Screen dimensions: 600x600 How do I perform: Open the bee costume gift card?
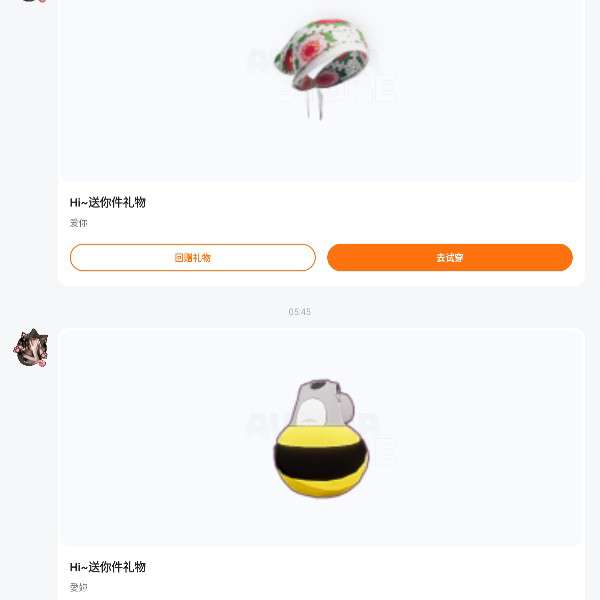coord(320,440)
